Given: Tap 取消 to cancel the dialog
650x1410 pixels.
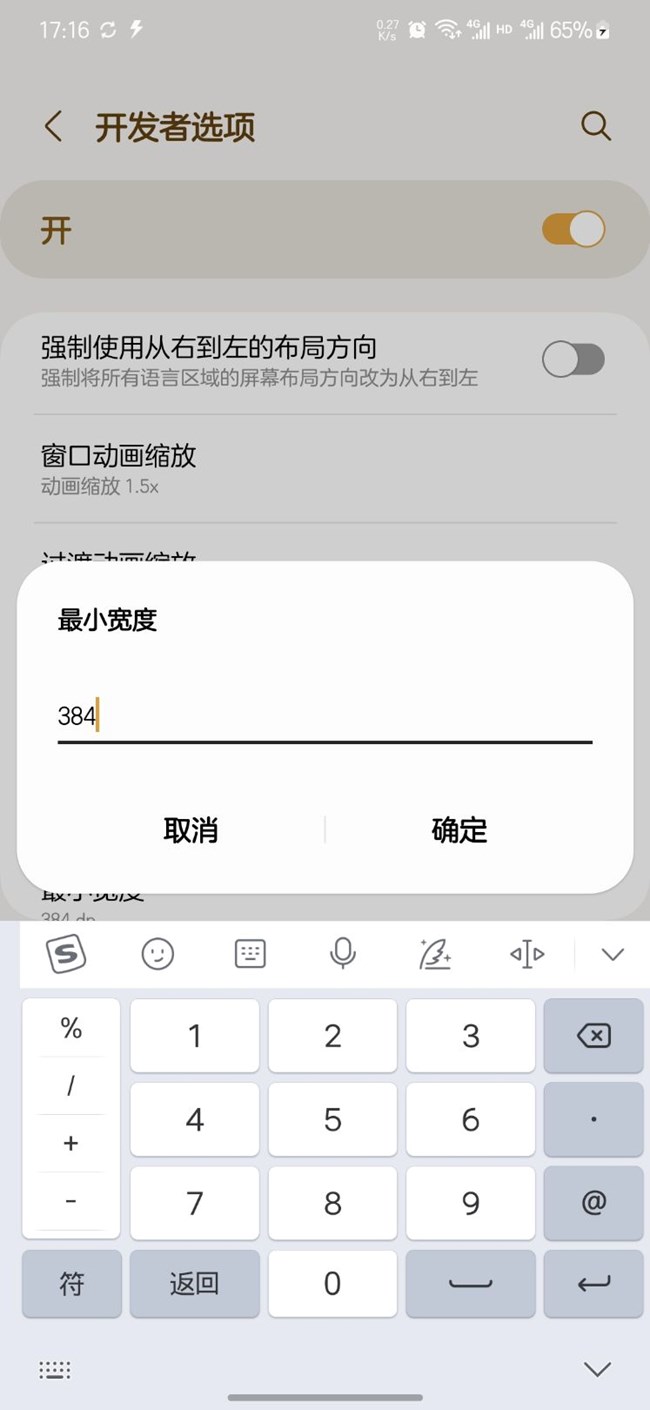Looking at the screenshot, I should [x=191, y=830].
